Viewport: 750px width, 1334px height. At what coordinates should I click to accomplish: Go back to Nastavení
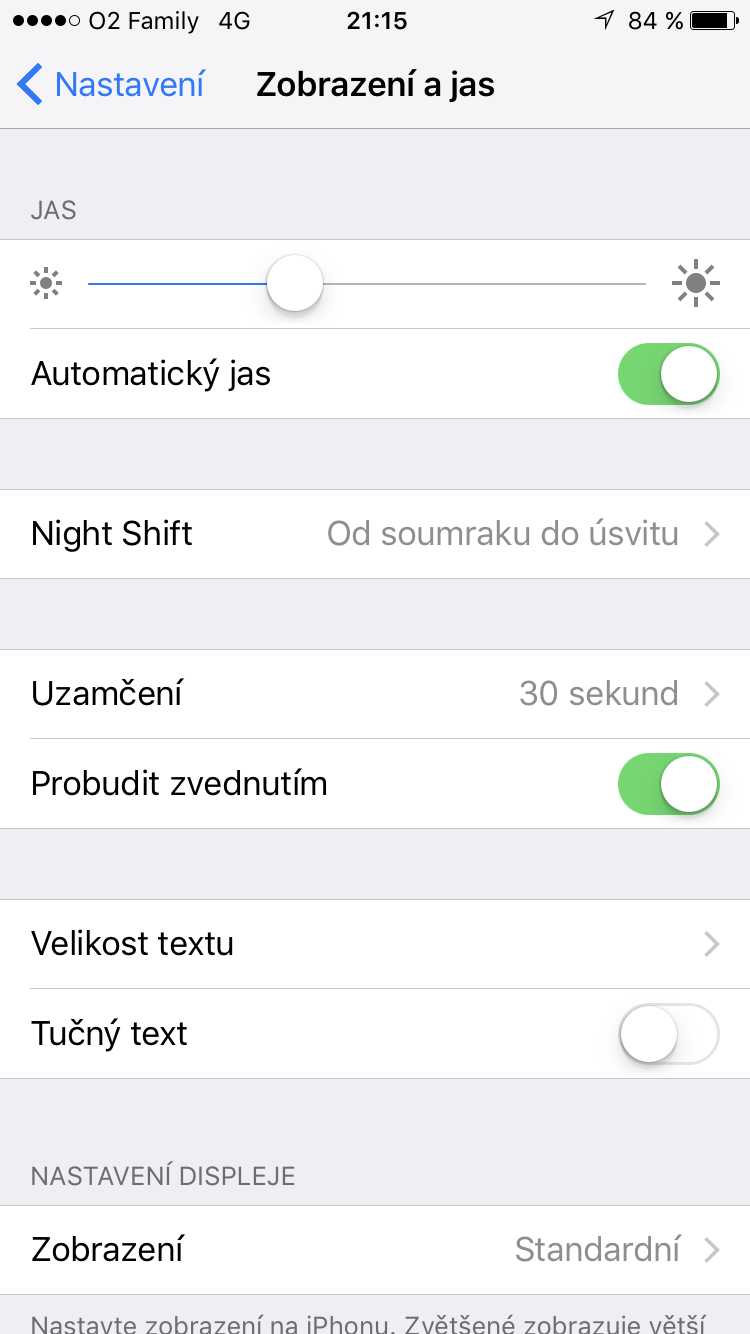click(x=112, y=85)
